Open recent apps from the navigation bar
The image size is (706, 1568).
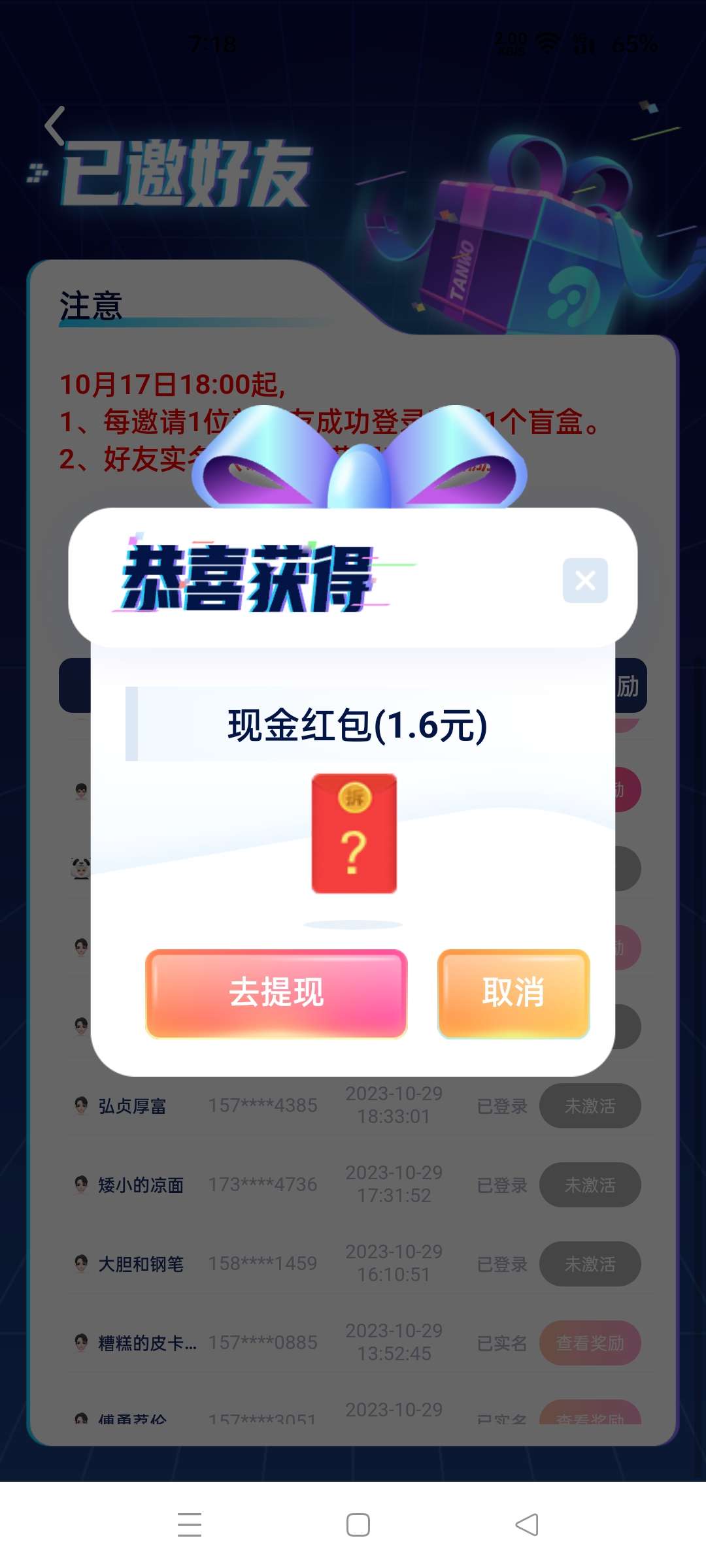click(x=190, y=1525)
